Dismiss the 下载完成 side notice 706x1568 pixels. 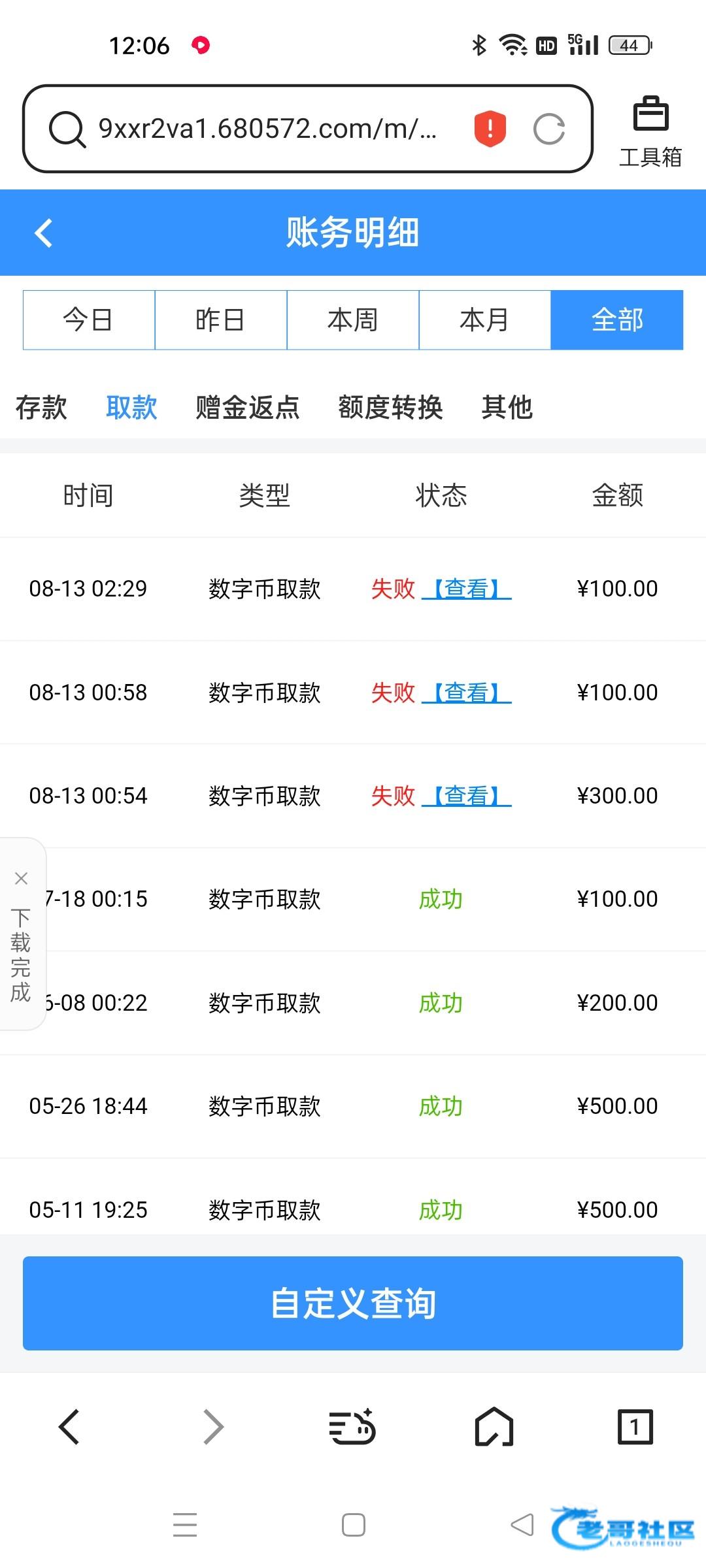pos(21,879)
